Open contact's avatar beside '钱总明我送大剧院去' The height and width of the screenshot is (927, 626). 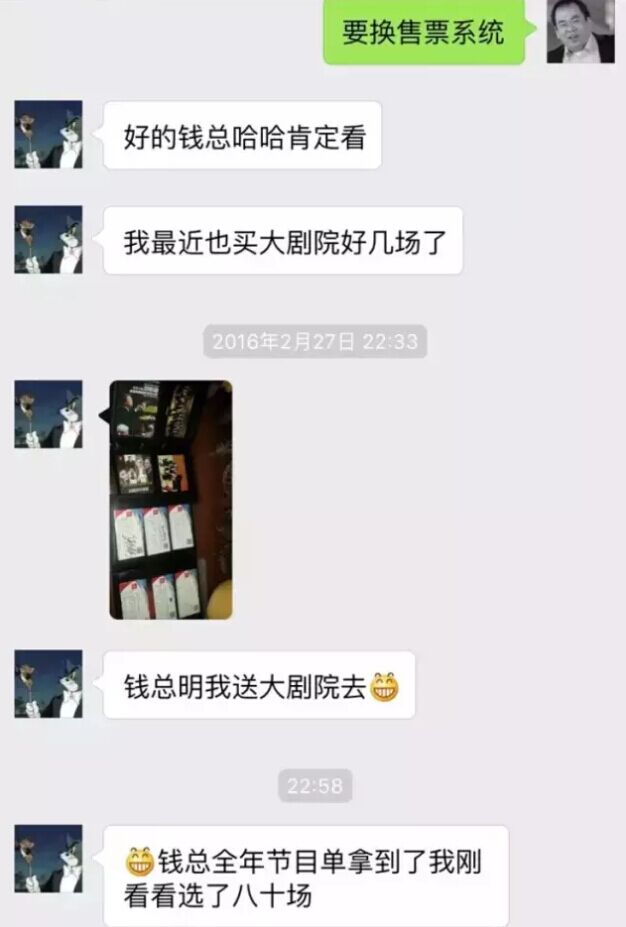[48, 684]
